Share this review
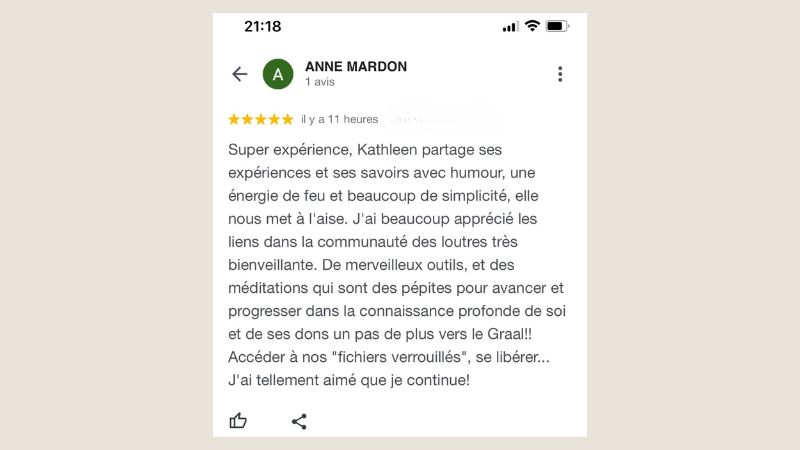Image resolution: width=800 pixels, height=450 pixels. click(299, 421)
